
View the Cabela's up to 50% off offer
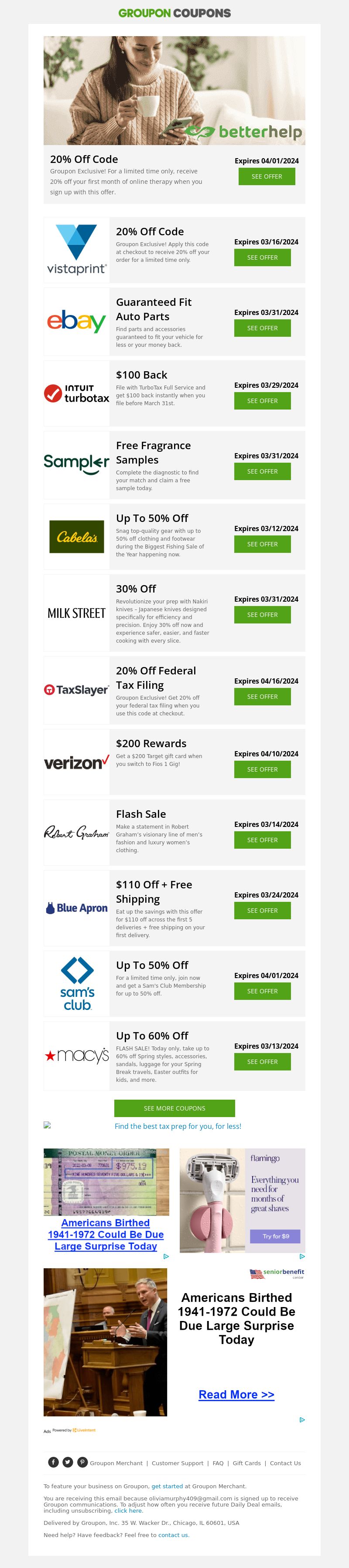263,544
